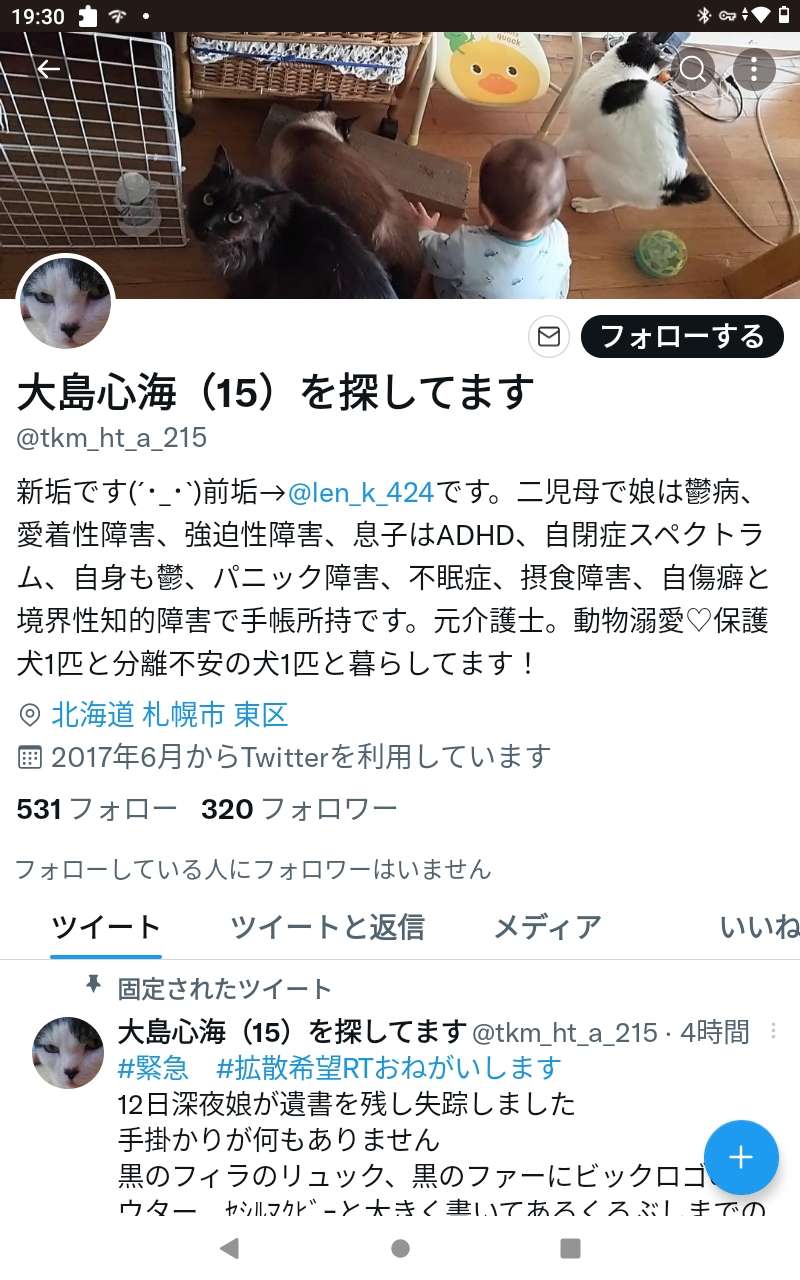Switch to the いいね tab
Viewport: 800px width, 1280px height.
(x=758, y=927)
